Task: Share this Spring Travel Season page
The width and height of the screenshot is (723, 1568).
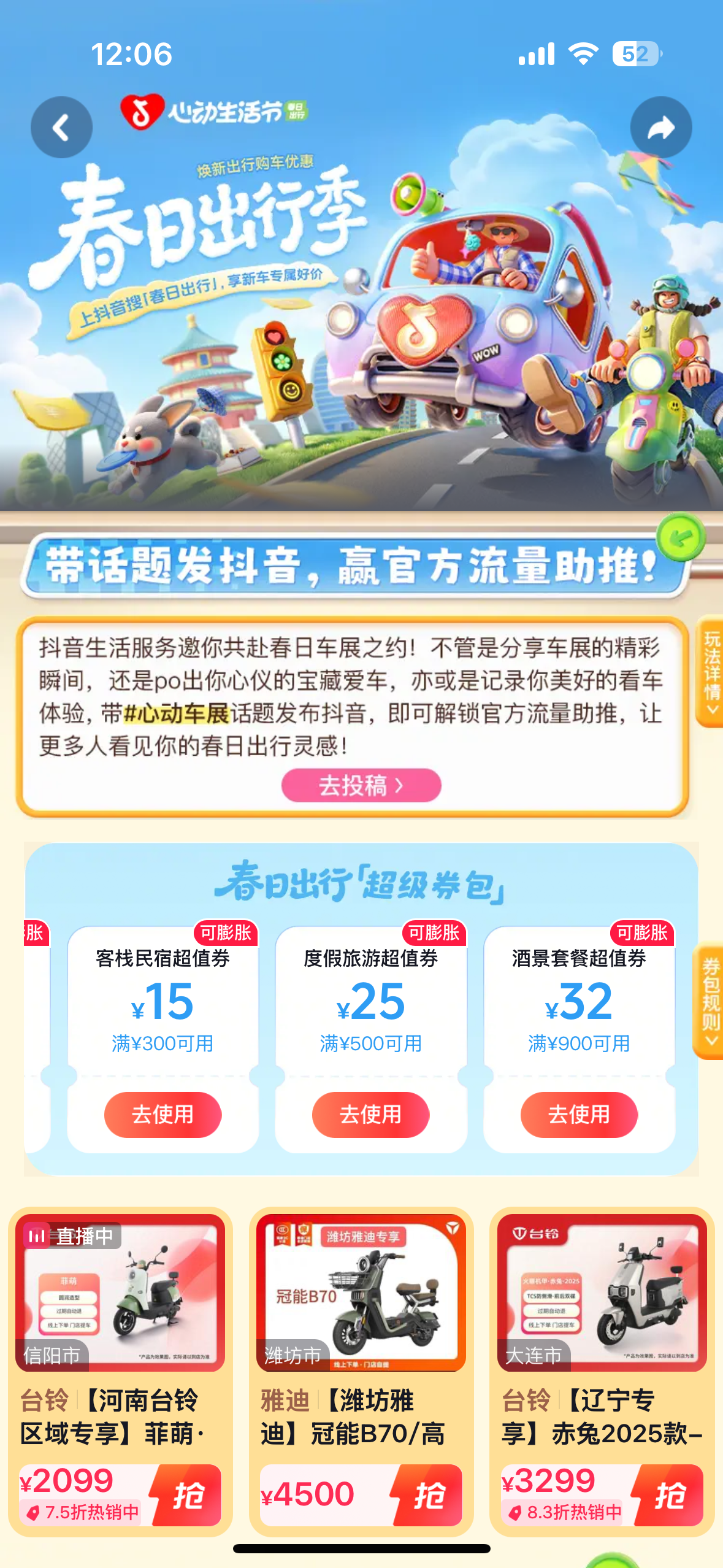Action: point(661,128)
